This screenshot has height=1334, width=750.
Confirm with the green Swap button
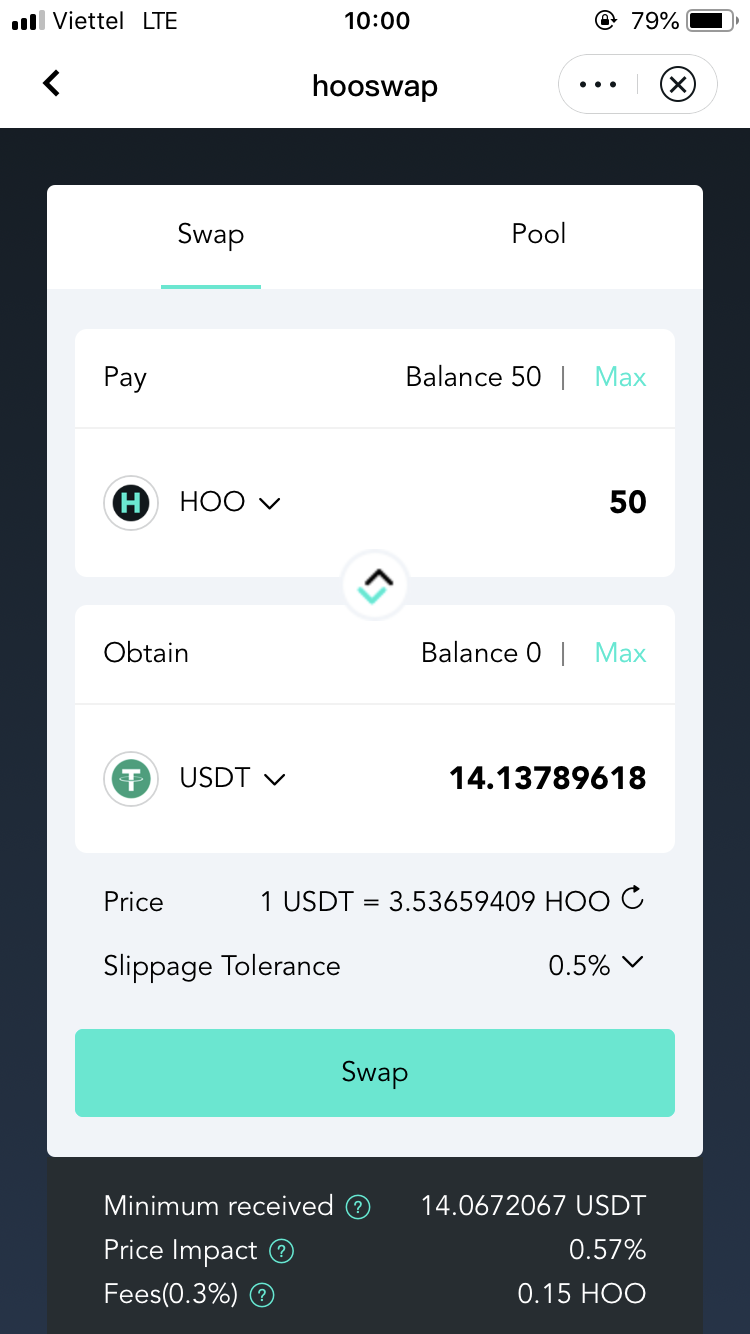[x=375, y=1072]
